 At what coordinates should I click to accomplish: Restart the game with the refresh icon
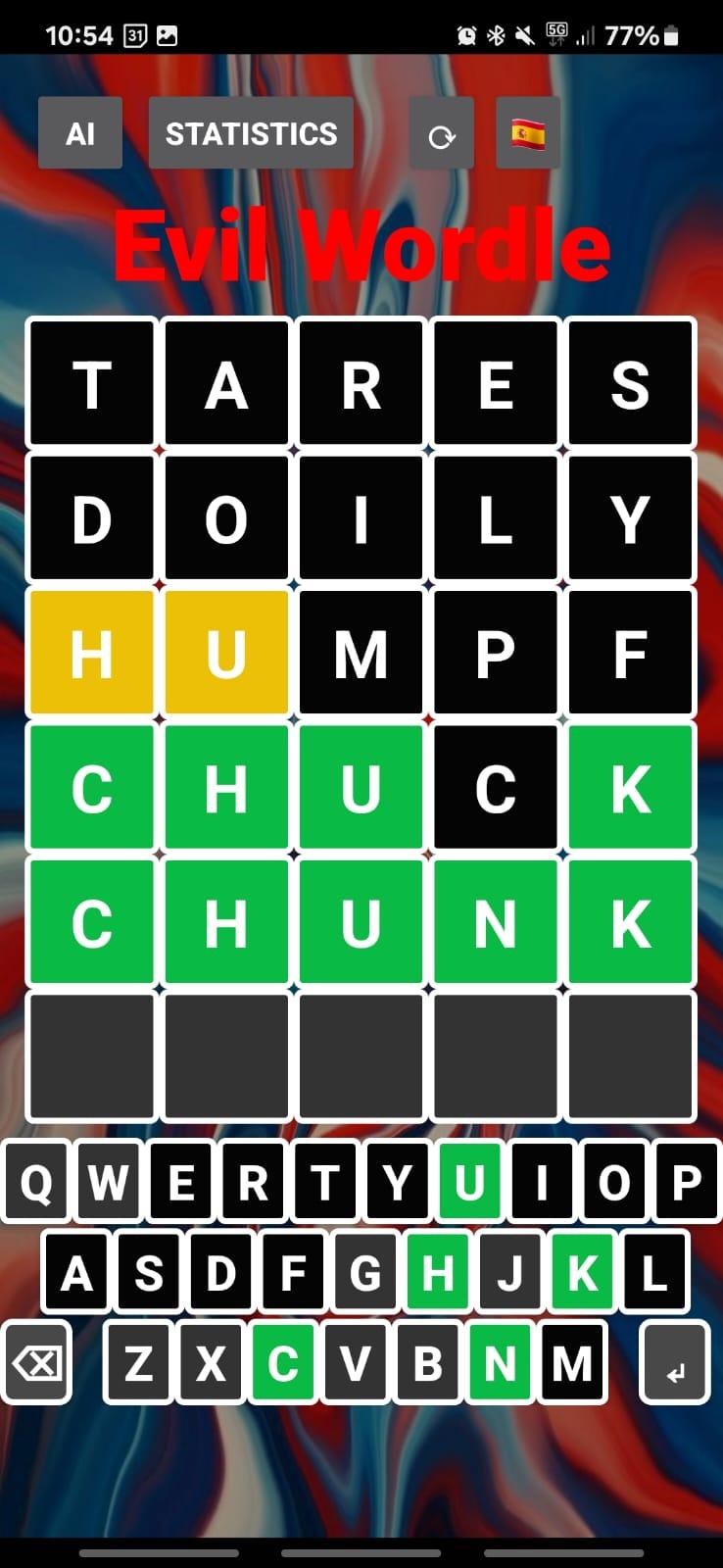(x=441, y=133)
